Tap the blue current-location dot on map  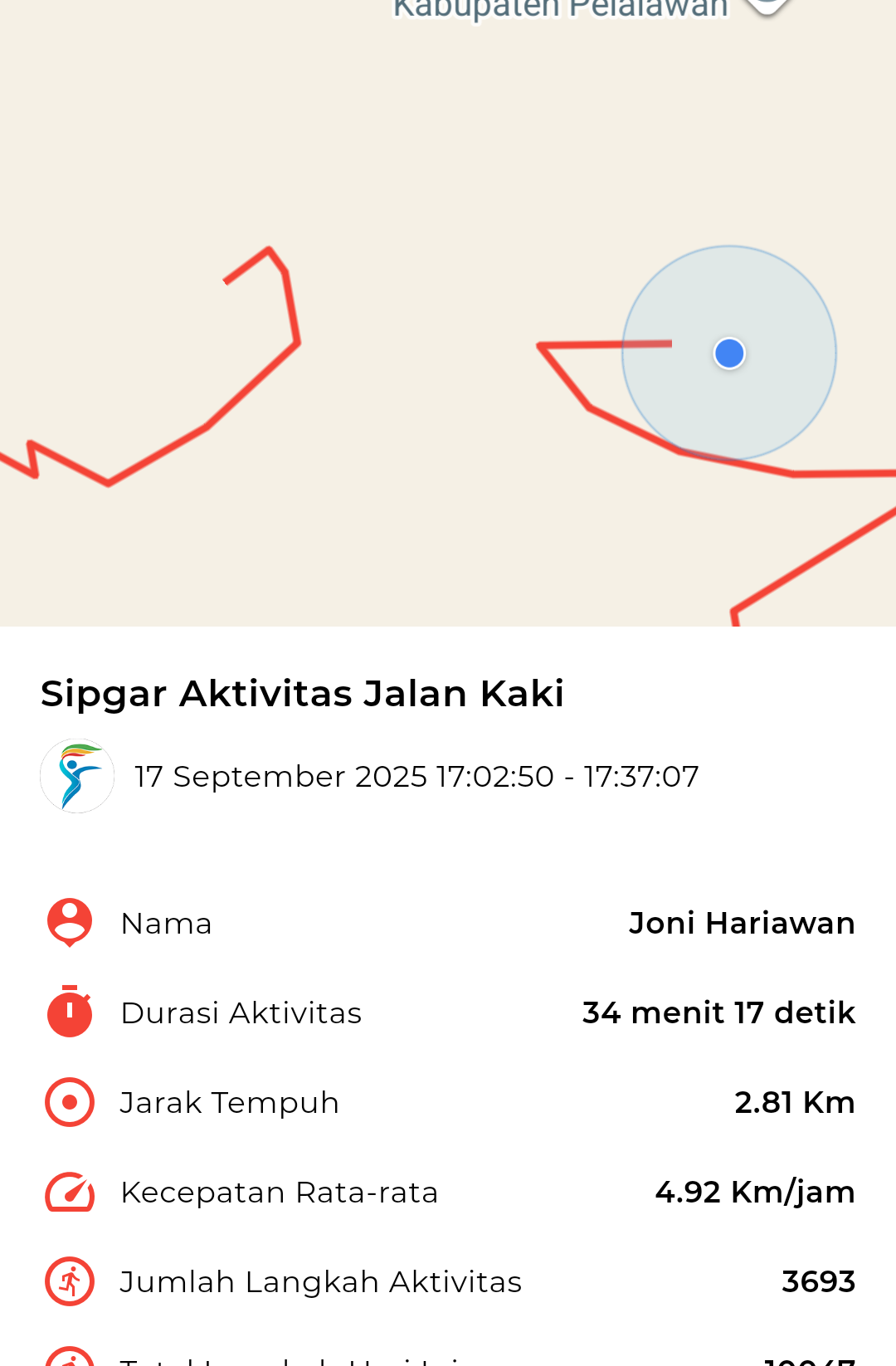click(729, 354)
